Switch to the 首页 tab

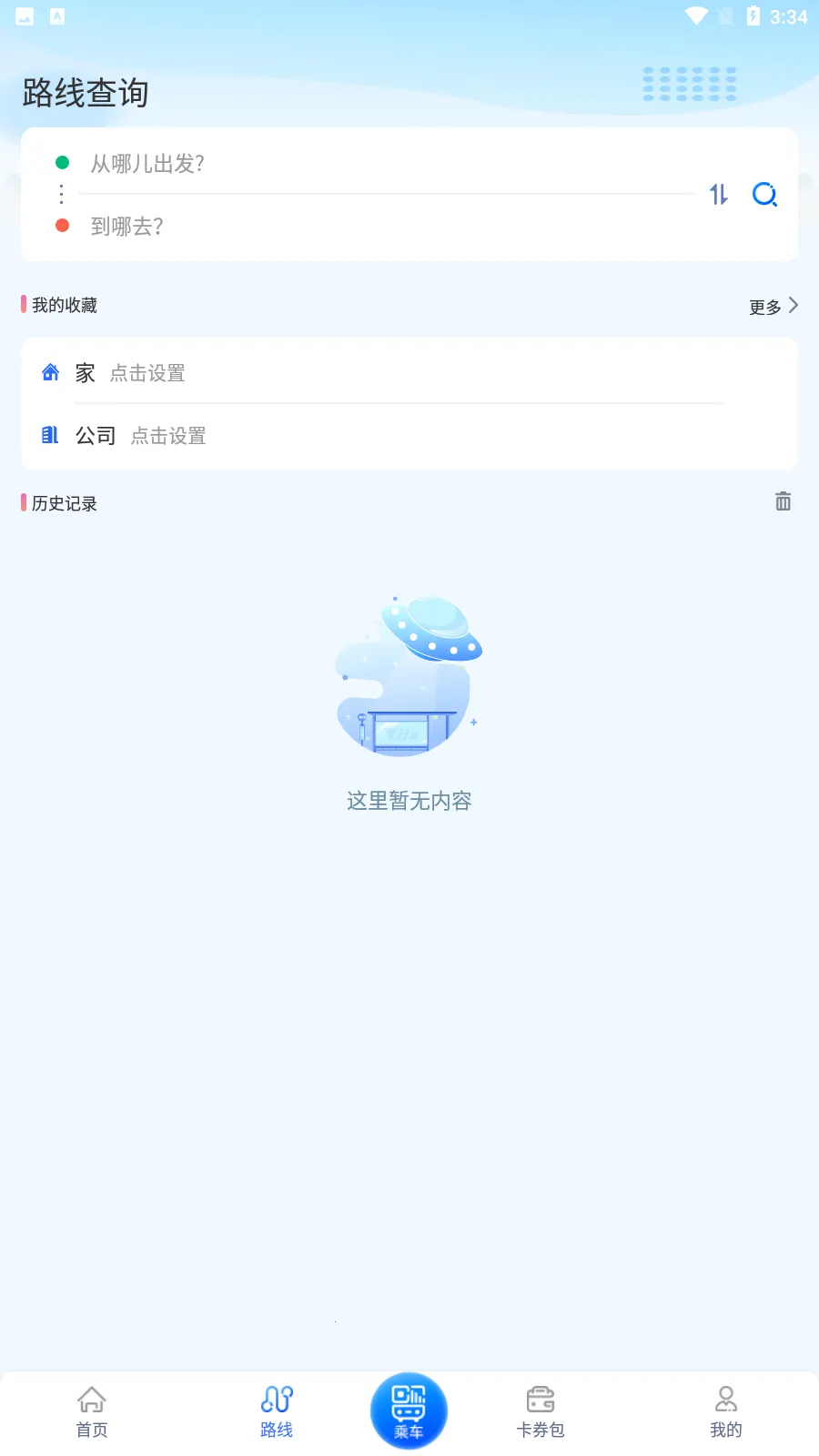pos(92,1411)
